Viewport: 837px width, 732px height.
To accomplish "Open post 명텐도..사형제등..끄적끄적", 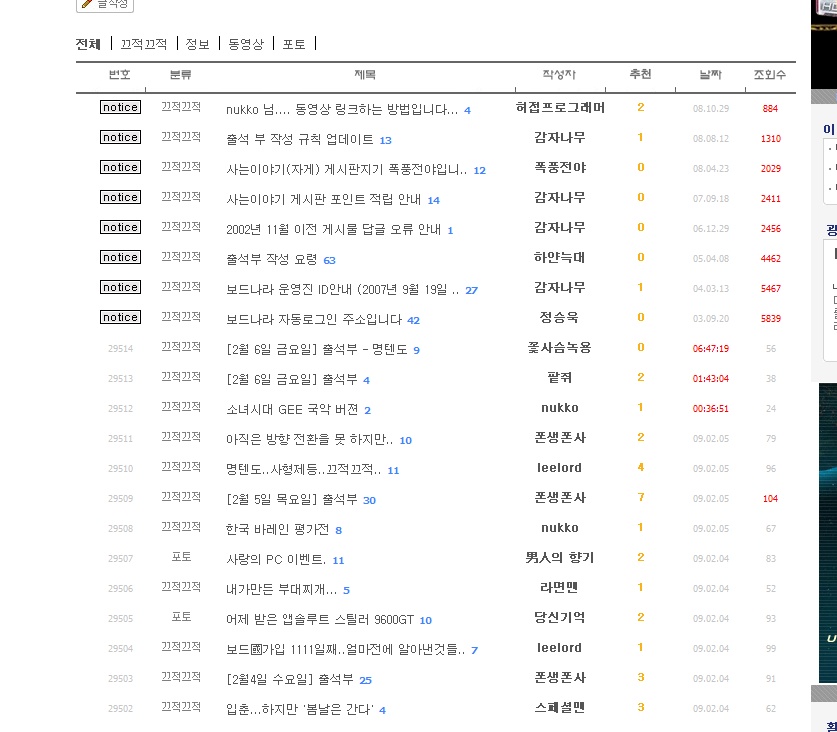I will (303, 469).
